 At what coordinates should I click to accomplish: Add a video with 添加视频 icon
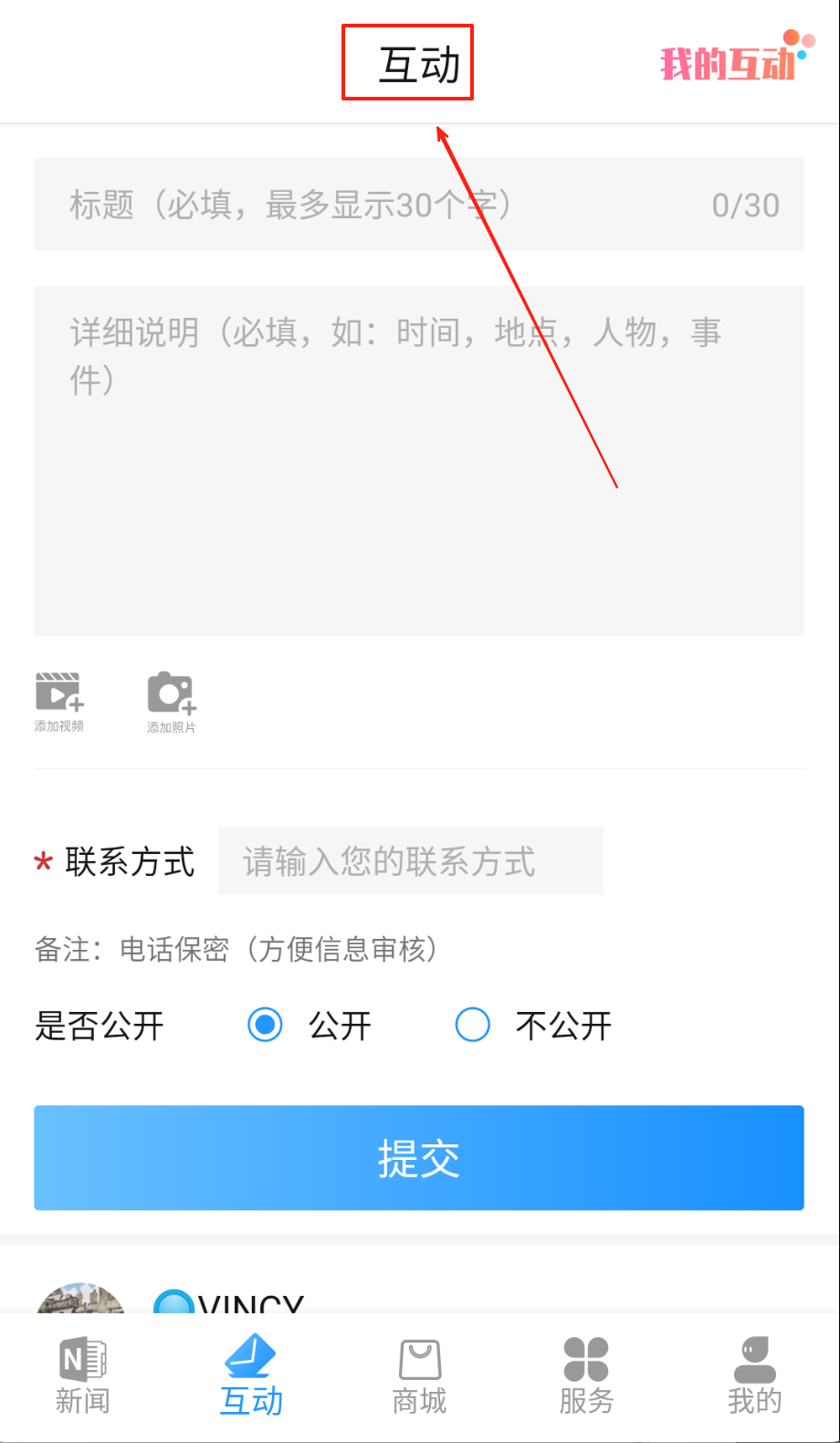59,700
